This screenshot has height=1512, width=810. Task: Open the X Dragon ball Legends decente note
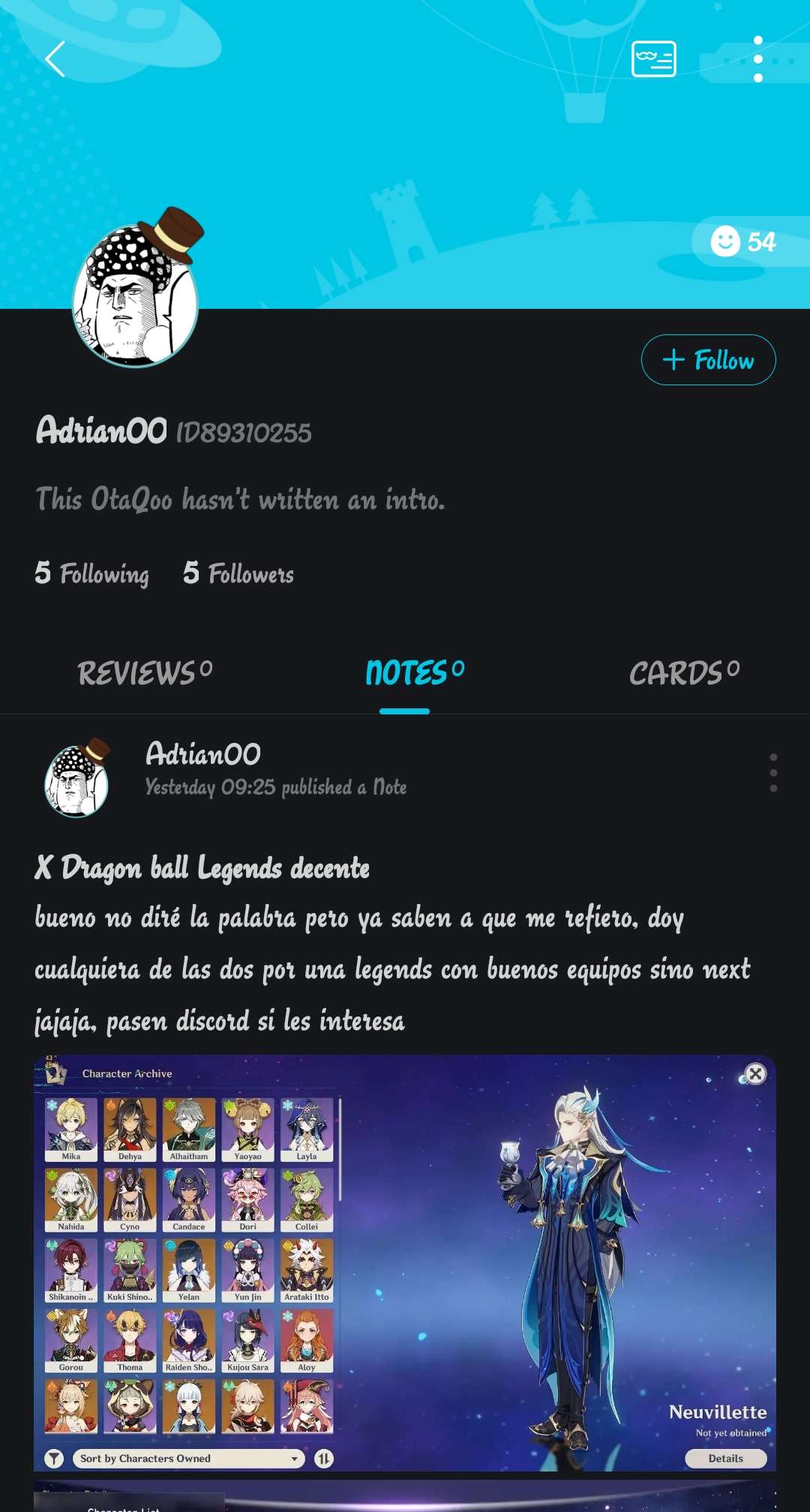point(202,868)
